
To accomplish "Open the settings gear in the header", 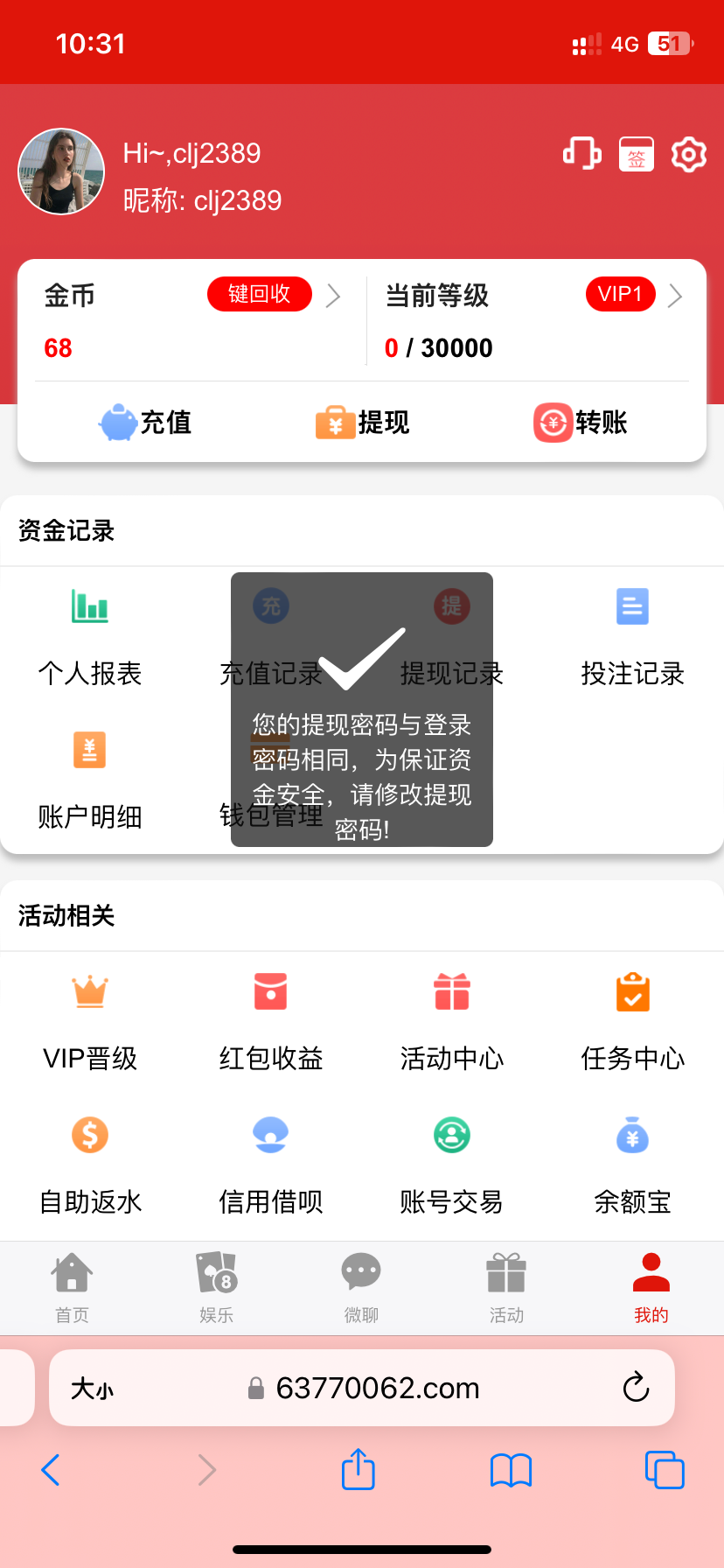I will 688,154.
